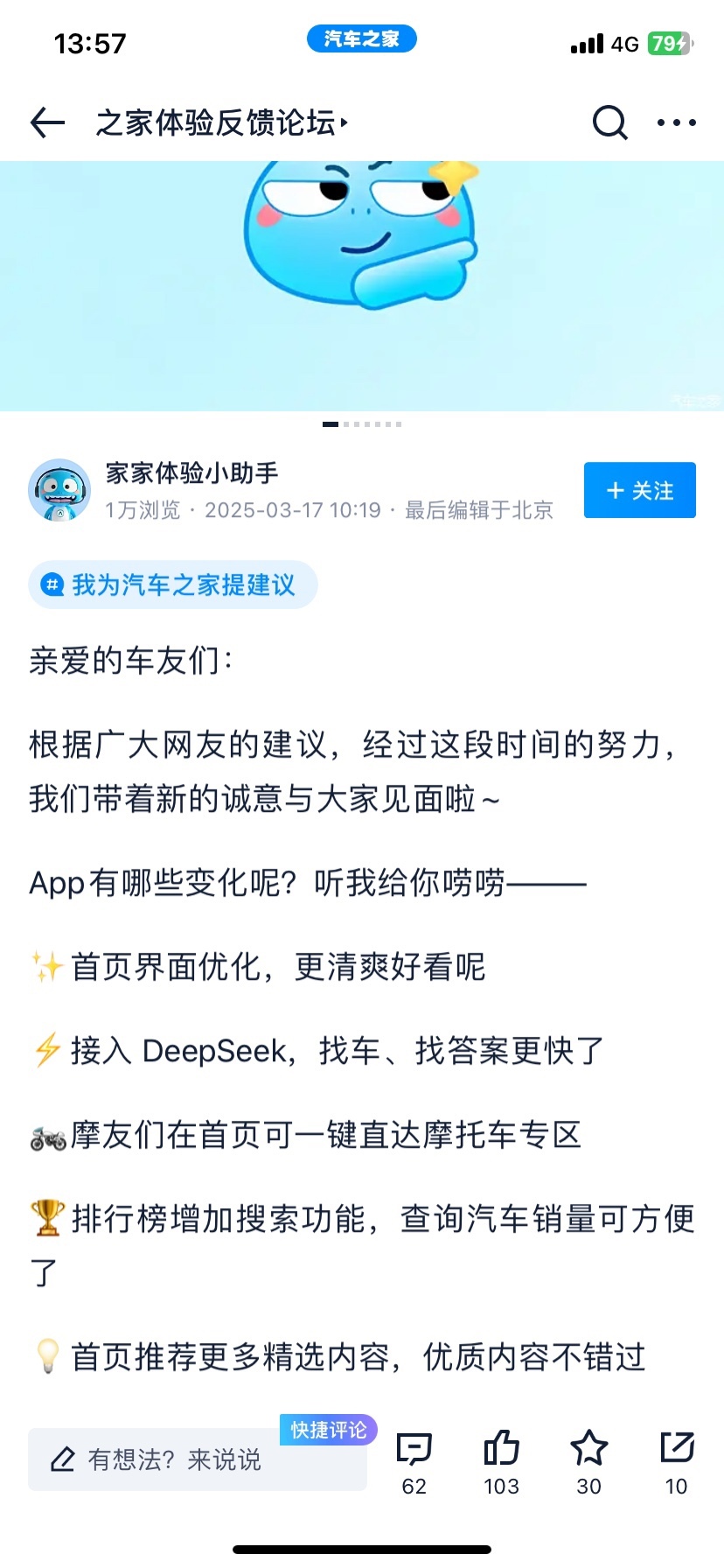This screenshot has width=724, height=1568.
Task: Open the 我为汽车之家提建议 topic tag
Action: pos(173,584)
